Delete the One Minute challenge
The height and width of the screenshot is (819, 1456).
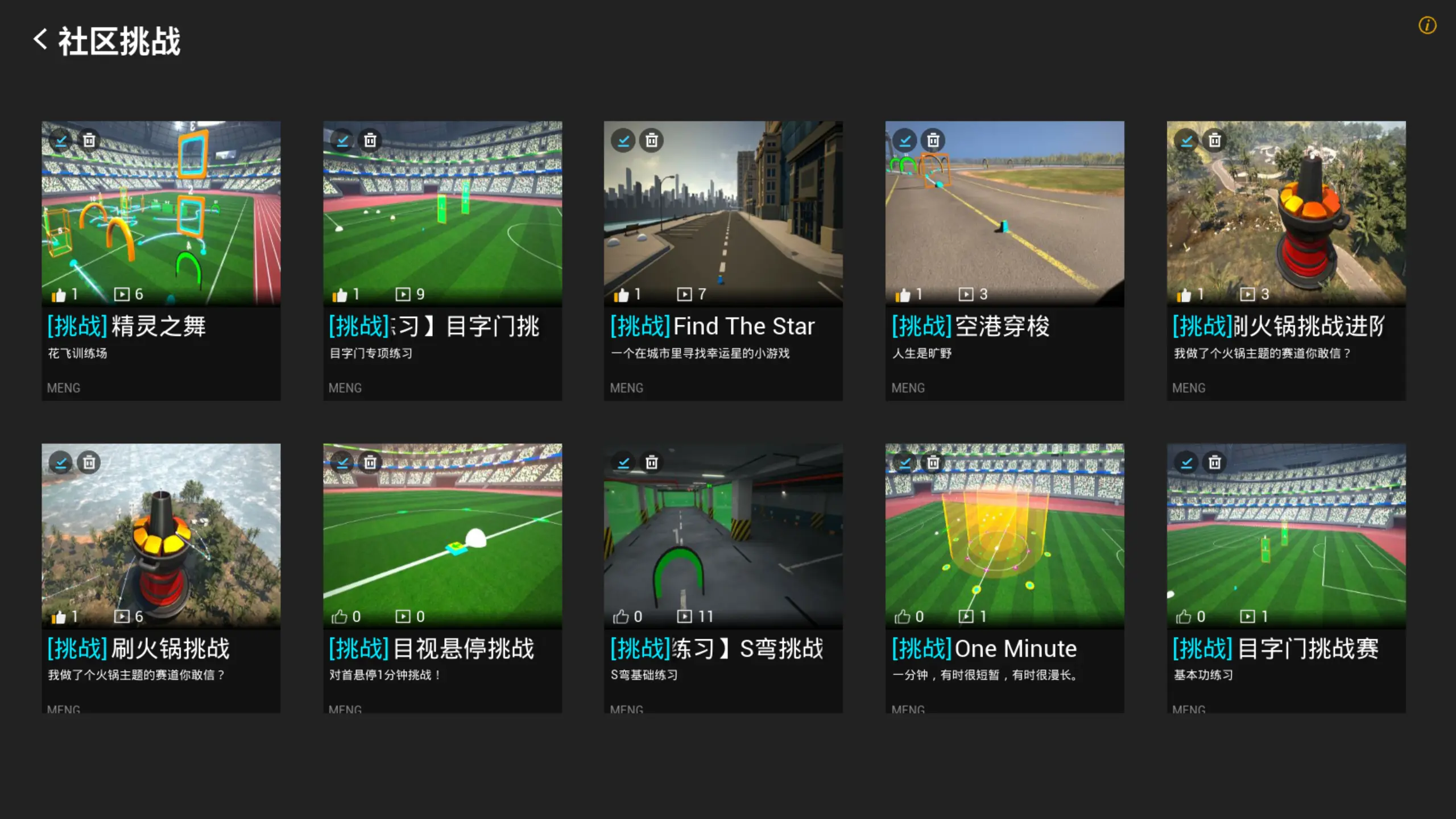933,462
